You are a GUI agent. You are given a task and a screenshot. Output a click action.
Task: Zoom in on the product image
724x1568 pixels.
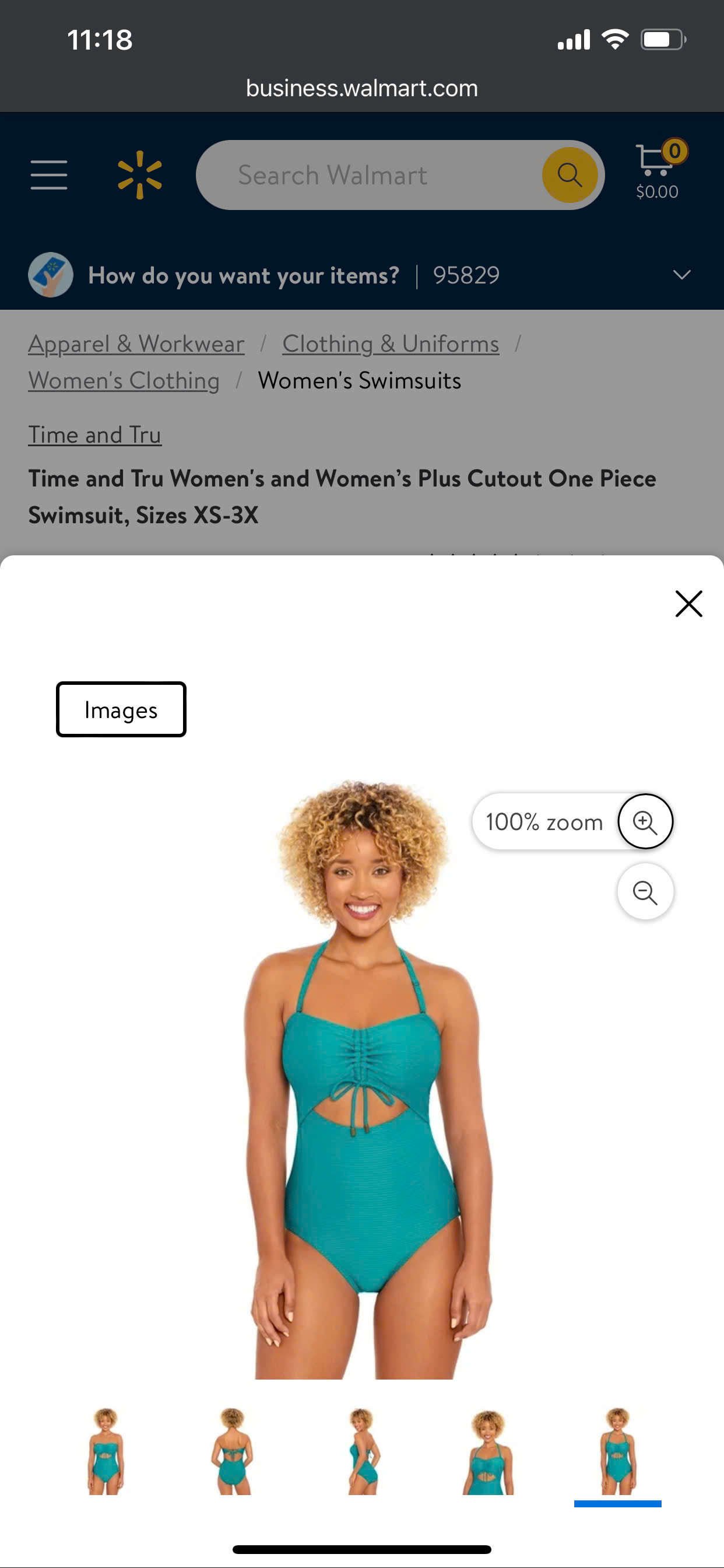coord(645,821)
